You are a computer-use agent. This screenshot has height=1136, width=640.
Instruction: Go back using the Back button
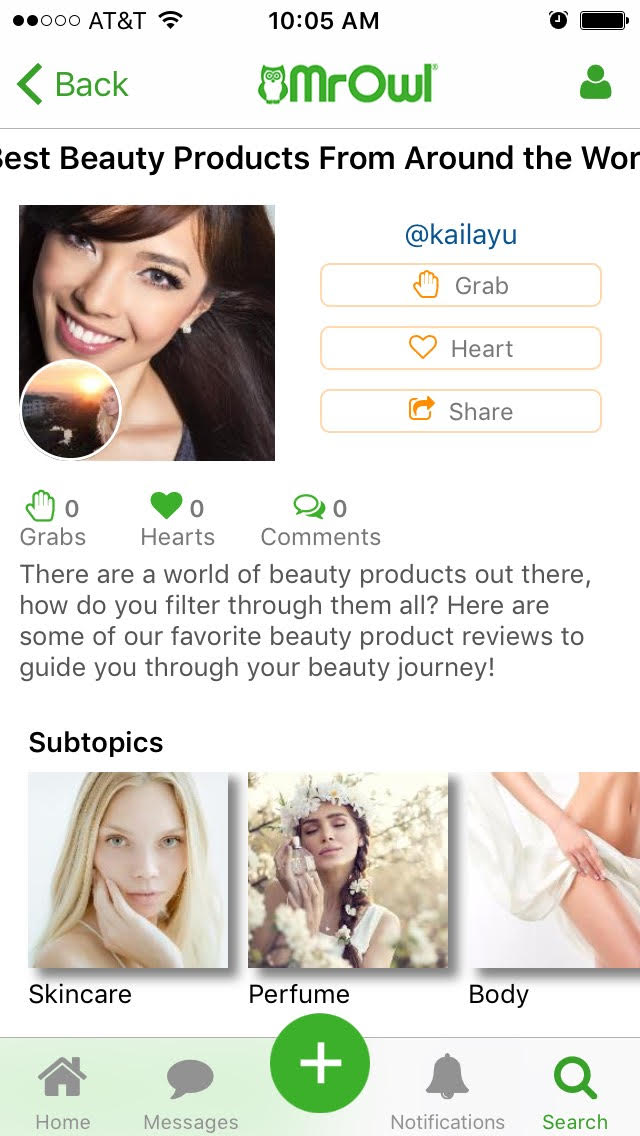coord(73,85)
